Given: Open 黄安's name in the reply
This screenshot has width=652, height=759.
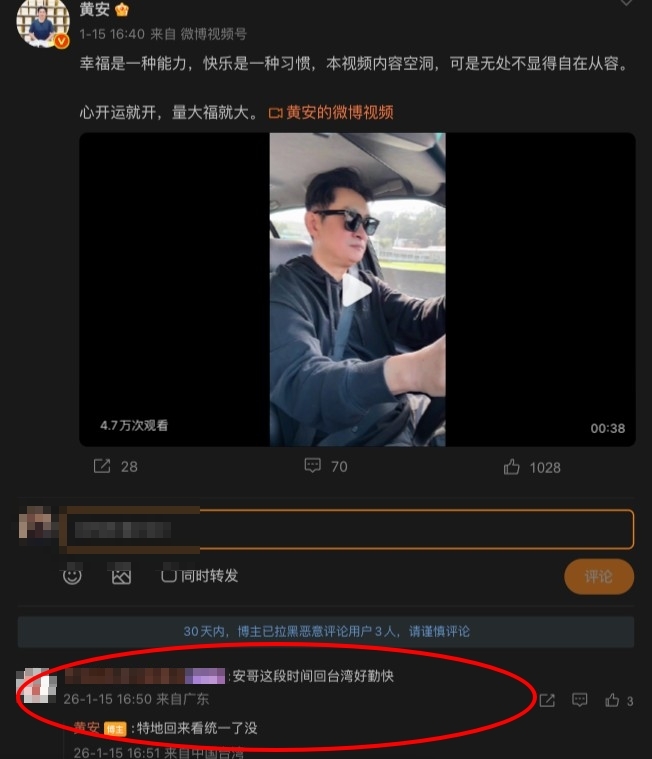Looking at the screenshot, I should tap(86, 727).
